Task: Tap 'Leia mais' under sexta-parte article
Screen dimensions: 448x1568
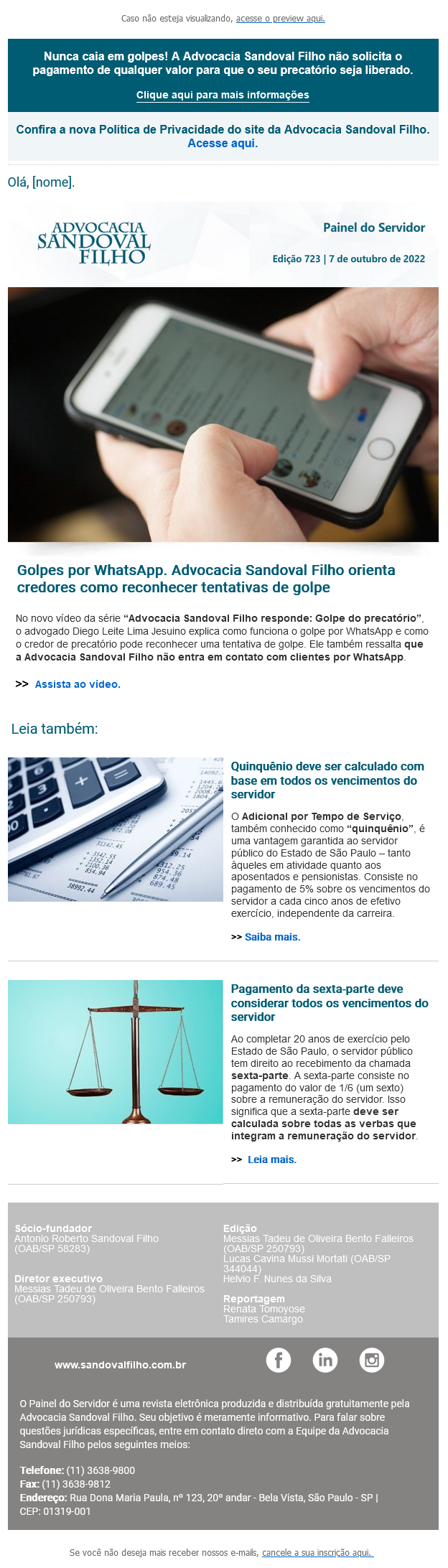Action: pos(271,1159)
